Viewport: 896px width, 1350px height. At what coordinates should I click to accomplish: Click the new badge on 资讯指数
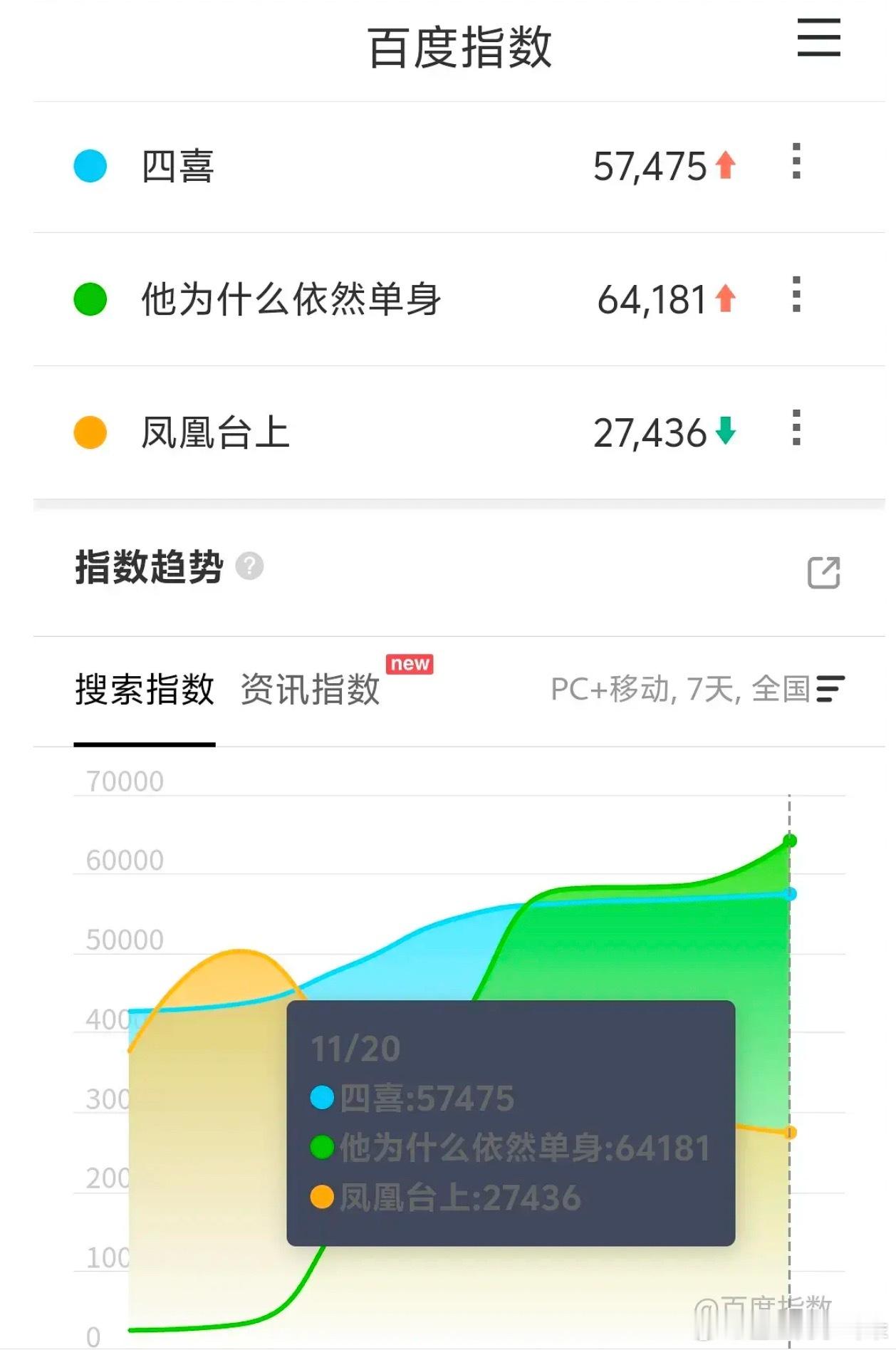click(x=412, y=664)
